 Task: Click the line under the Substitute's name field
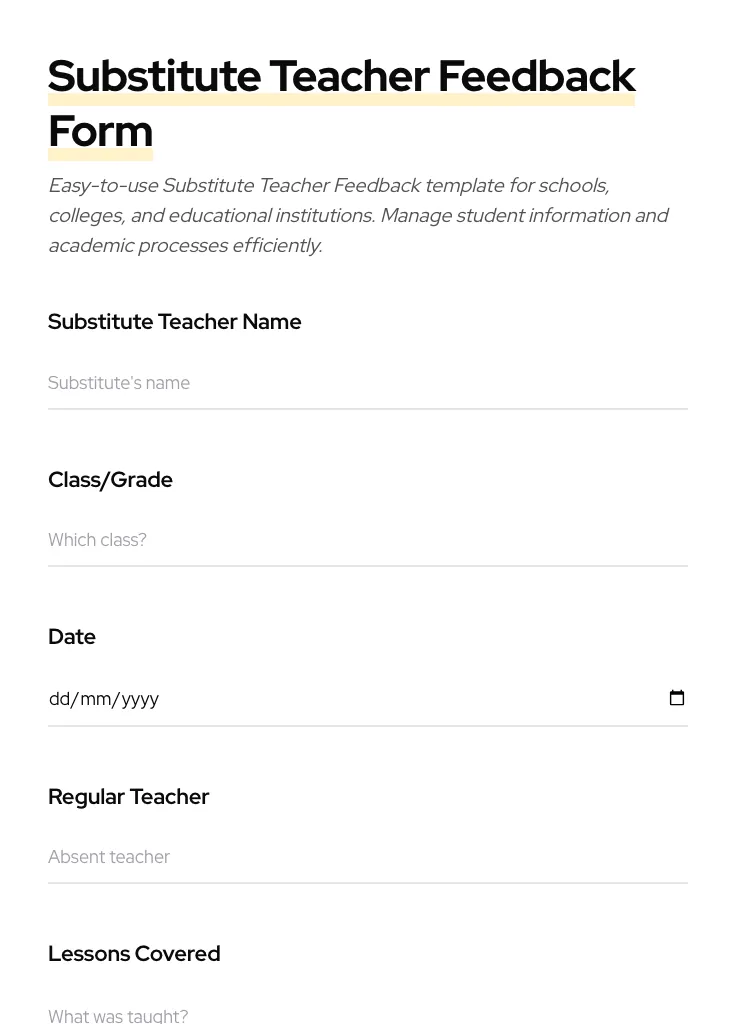368,408
